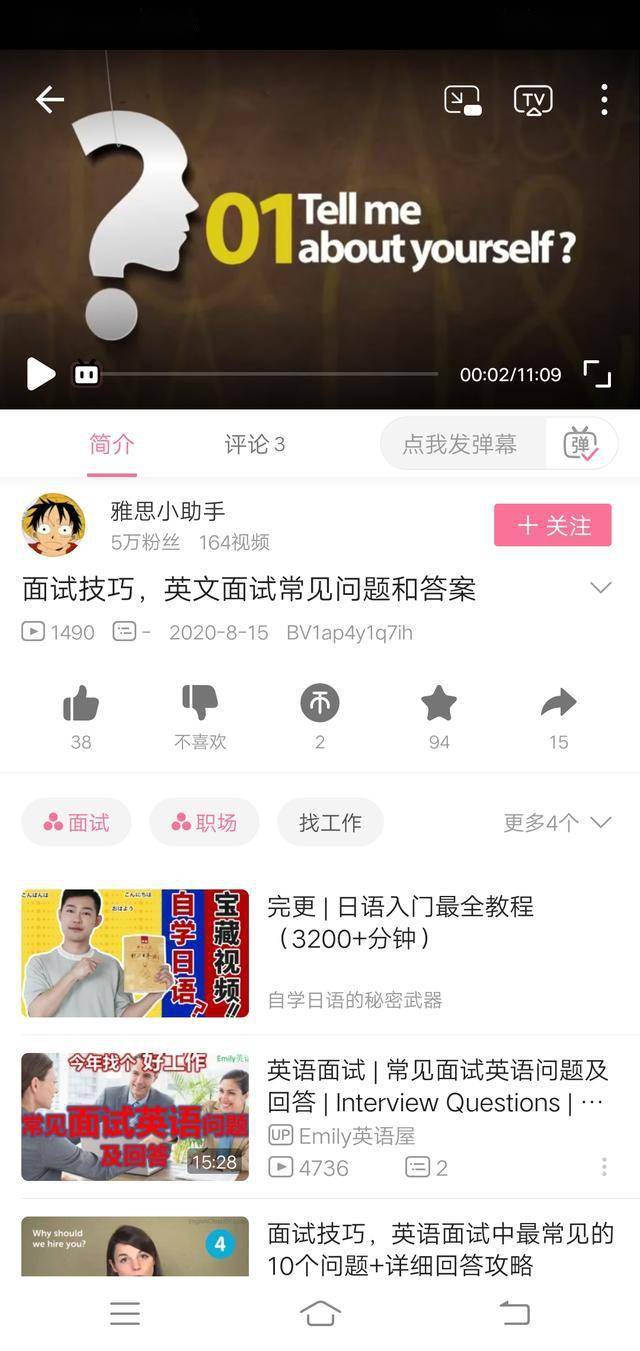Play the video
This screenshot has width=640, height=1351.
pos(40,374)
